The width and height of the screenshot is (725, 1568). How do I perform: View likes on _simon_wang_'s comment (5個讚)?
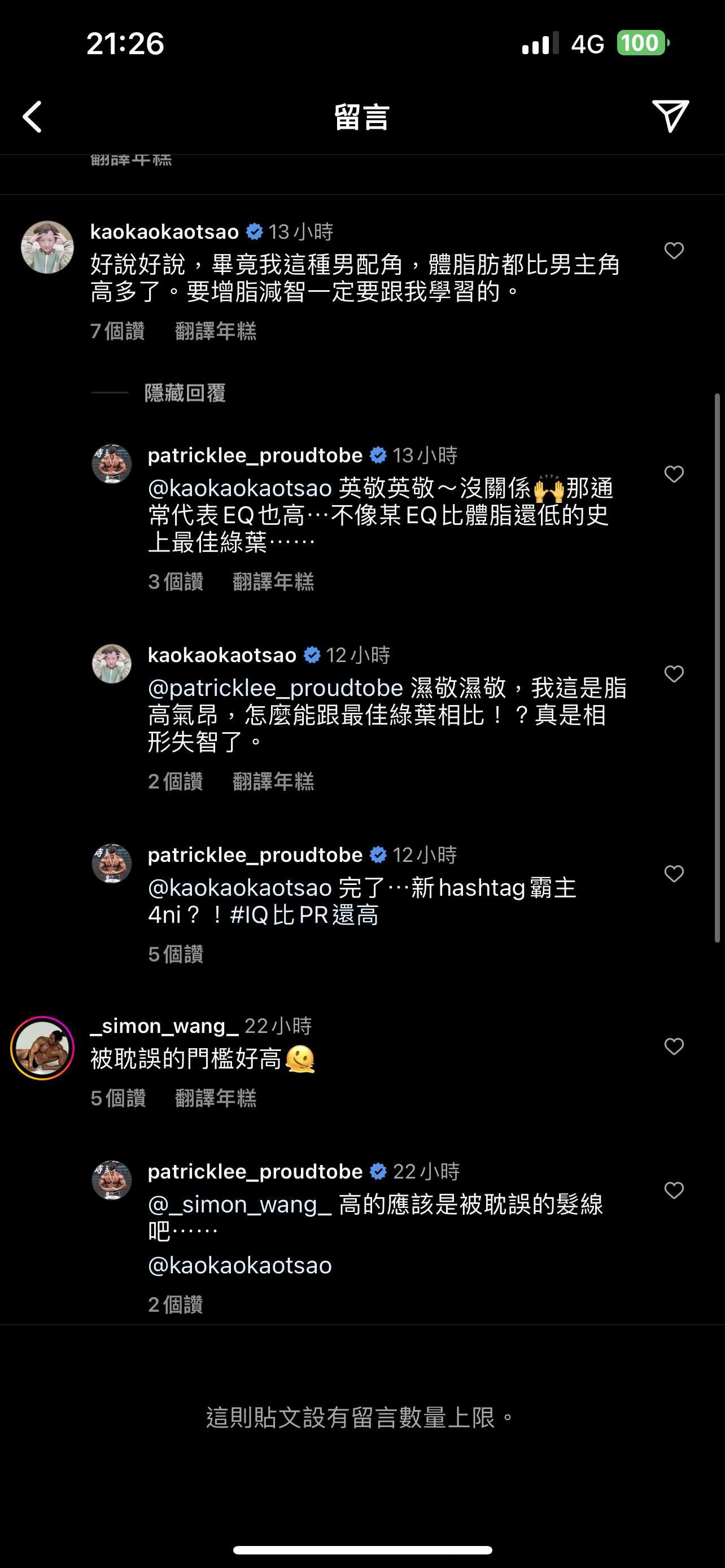coord(118,1098)
